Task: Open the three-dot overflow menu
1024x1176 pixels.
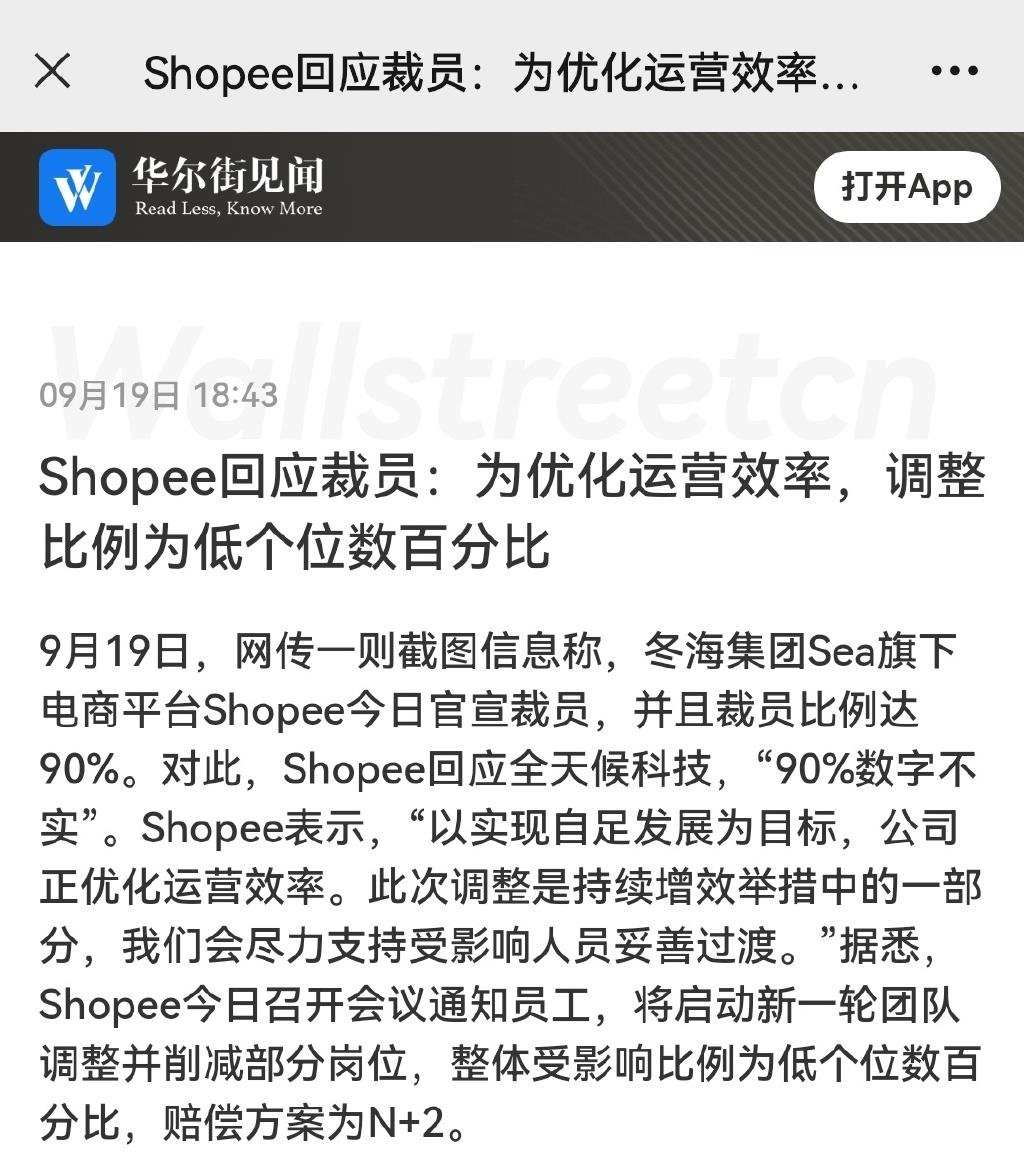Action: tap(954, 72)
